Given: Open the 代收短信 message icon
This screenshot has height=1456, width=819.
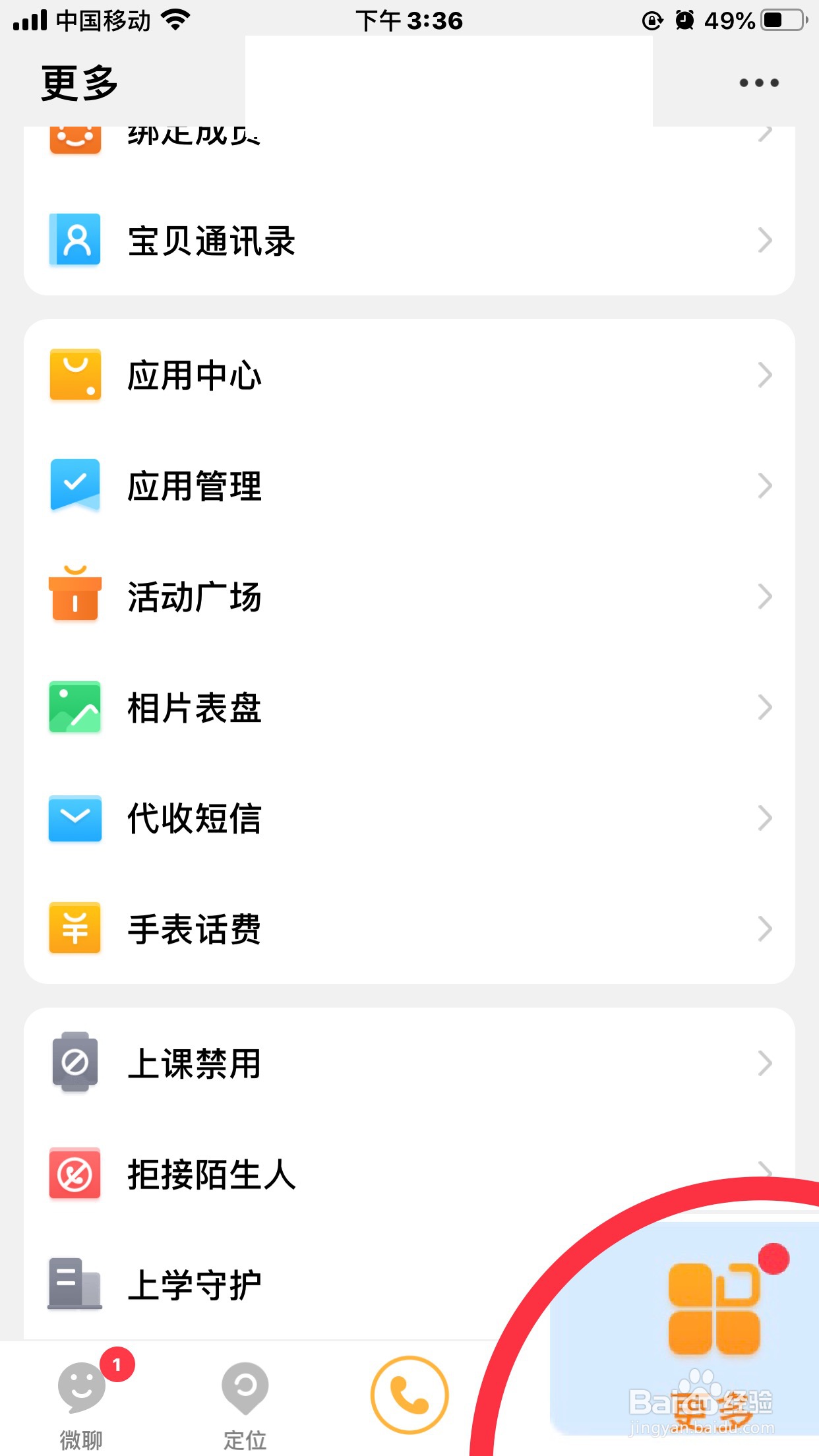Looking at the screenshot, I should coord(75,819).
